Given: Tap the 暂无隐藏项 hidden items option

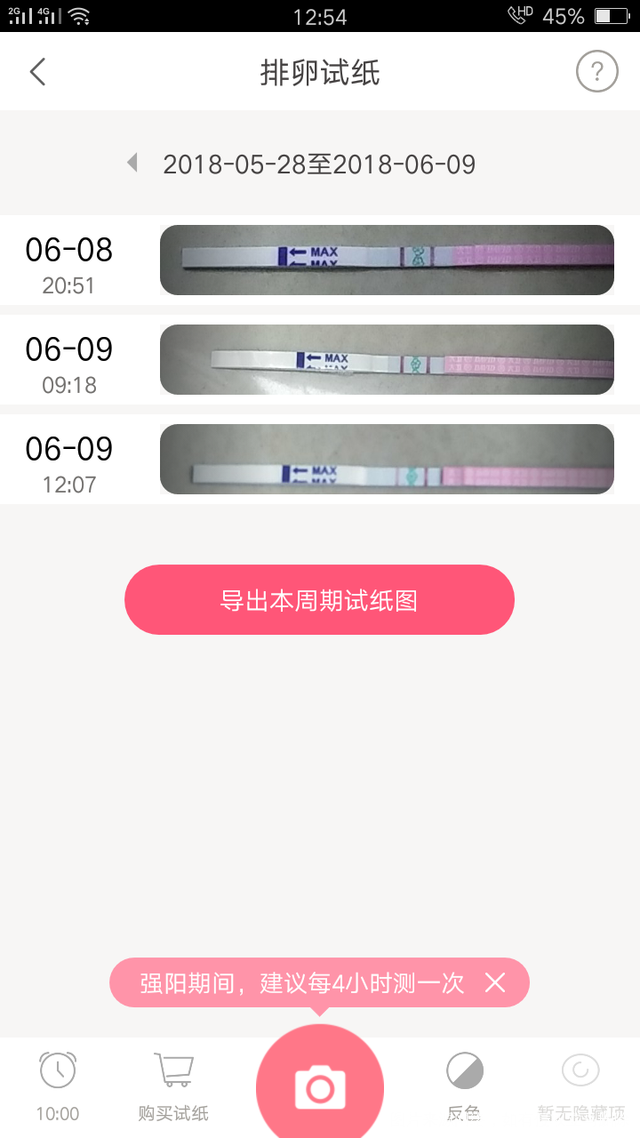Looking at the screenshot, I should 580,1085.
